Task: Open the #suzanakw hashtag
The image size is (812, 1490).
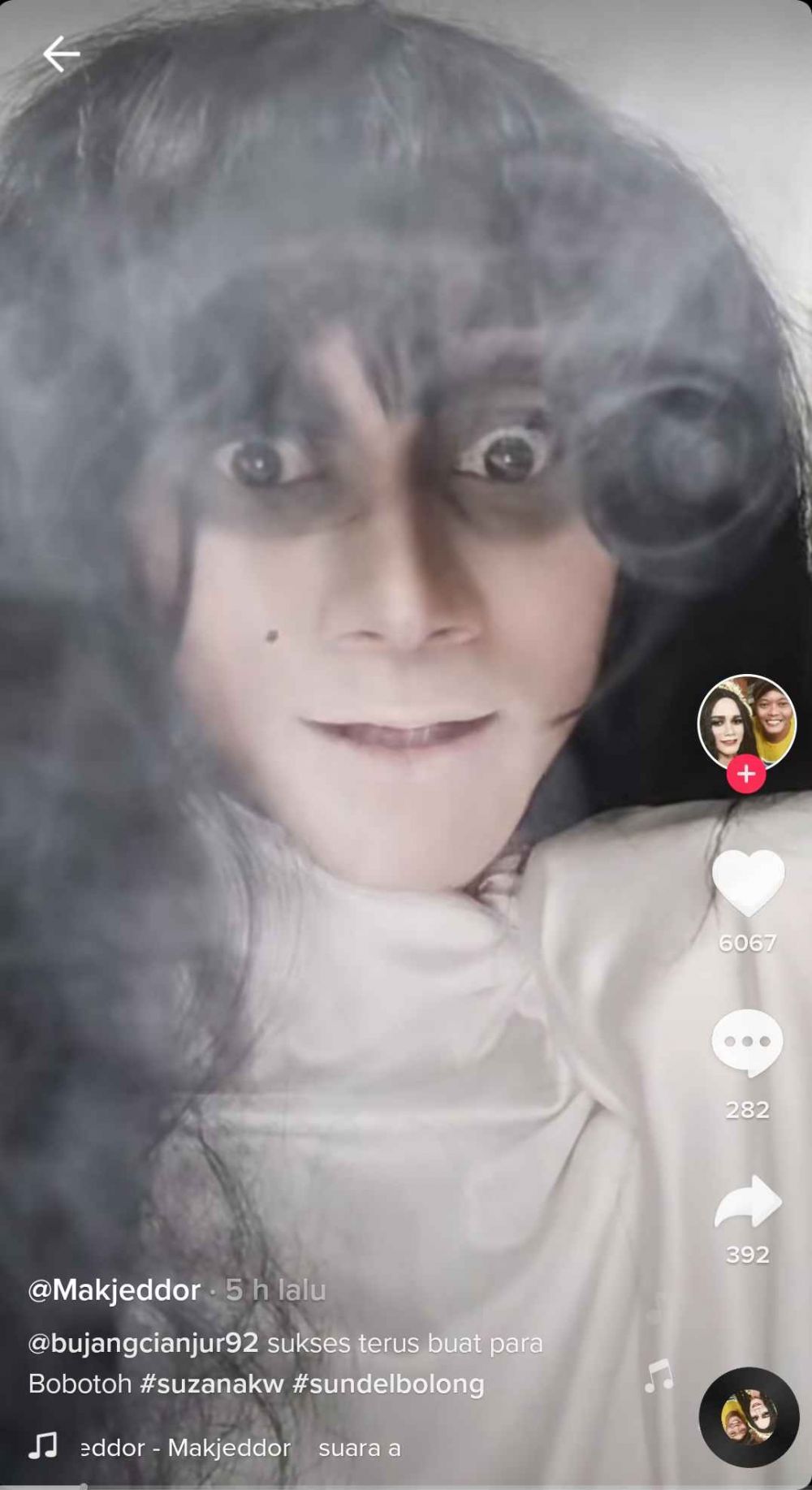Action: [x=212, y=1384]
